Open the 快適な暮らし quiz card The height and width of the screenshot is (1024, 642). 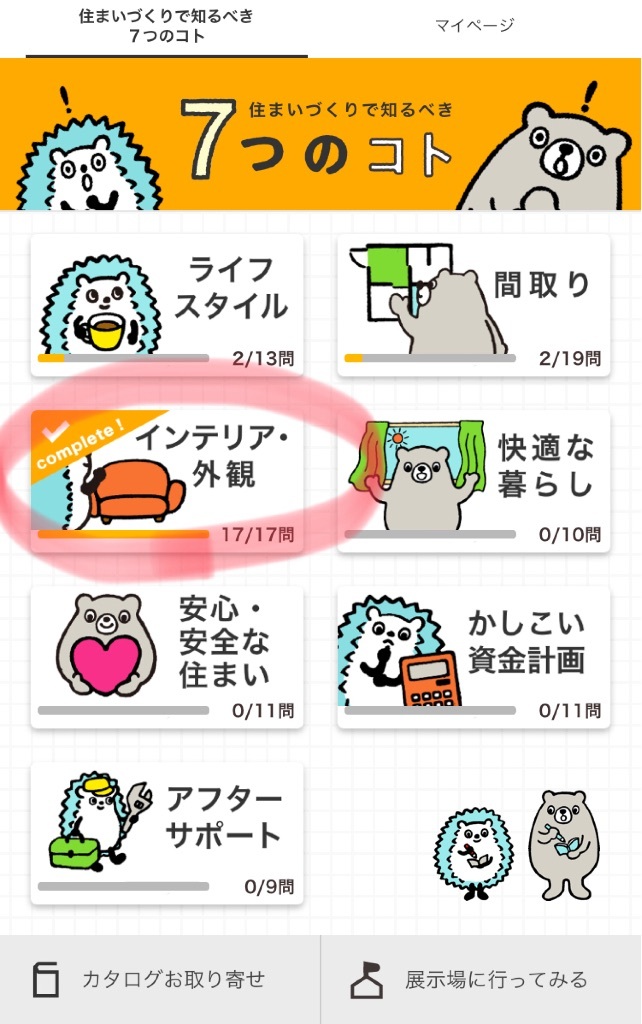[473, 480]
